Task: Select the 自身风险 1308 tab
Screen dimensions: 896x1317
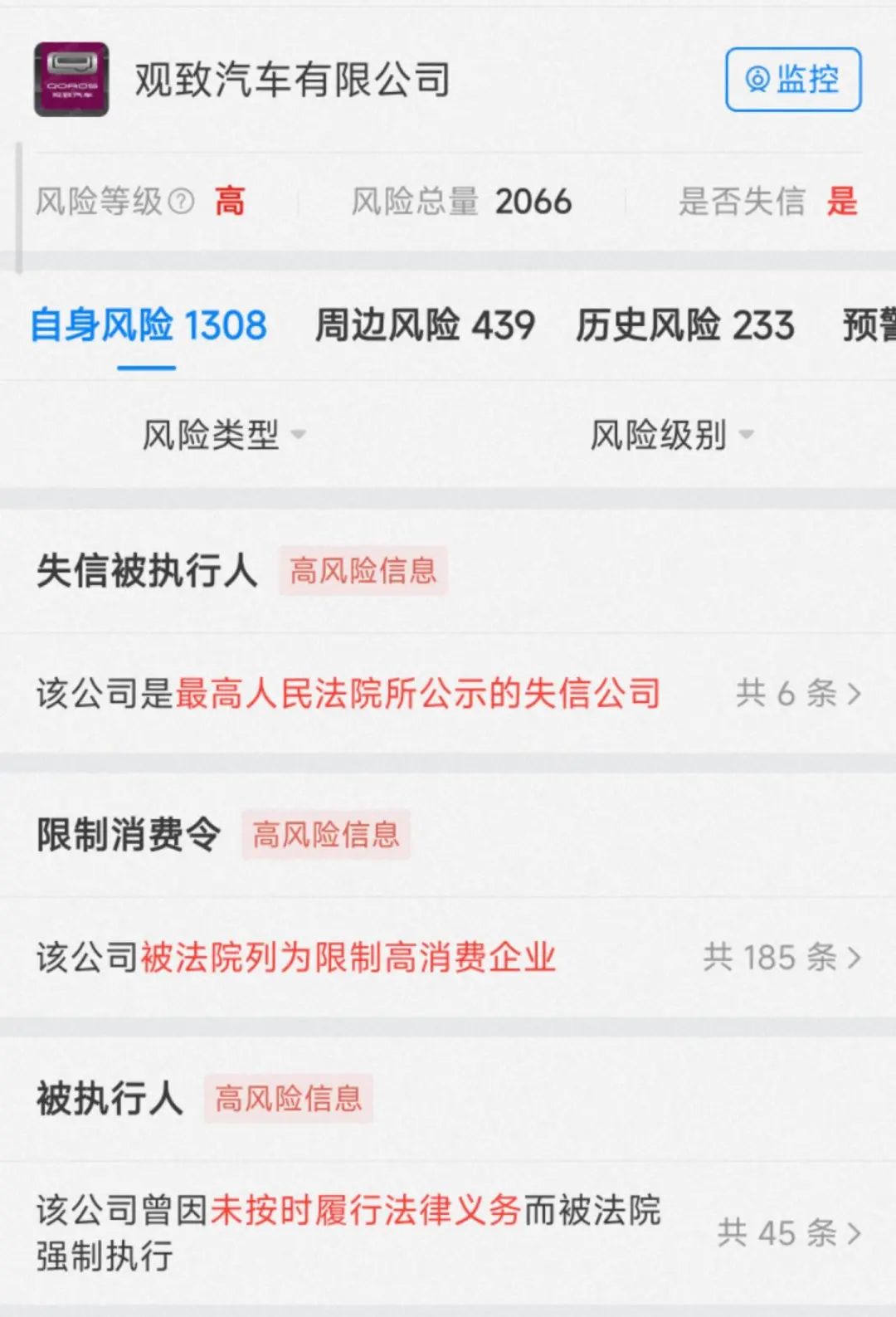Action: coord(148,325)
